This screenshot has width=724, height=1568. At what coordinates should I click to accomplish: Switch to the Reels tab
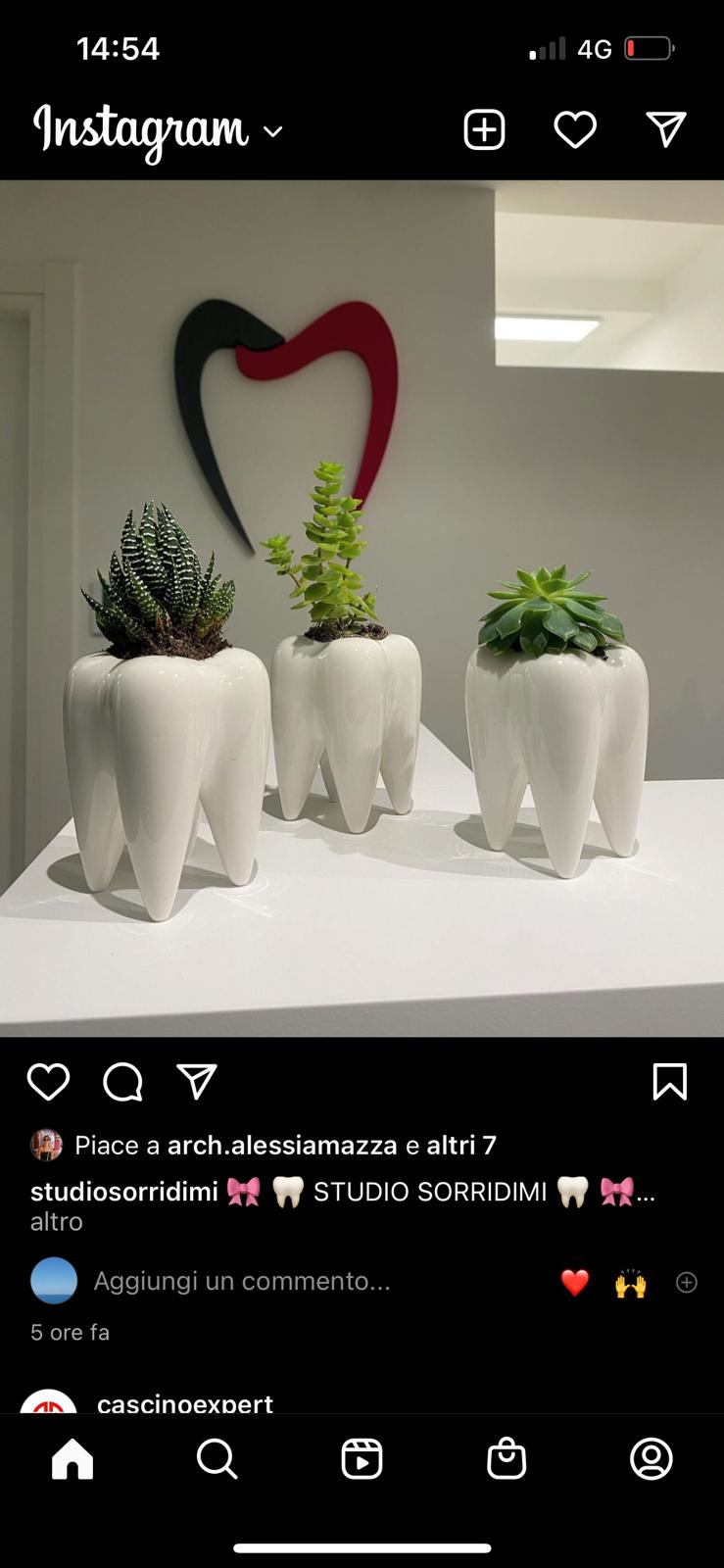click(362, 1458)
